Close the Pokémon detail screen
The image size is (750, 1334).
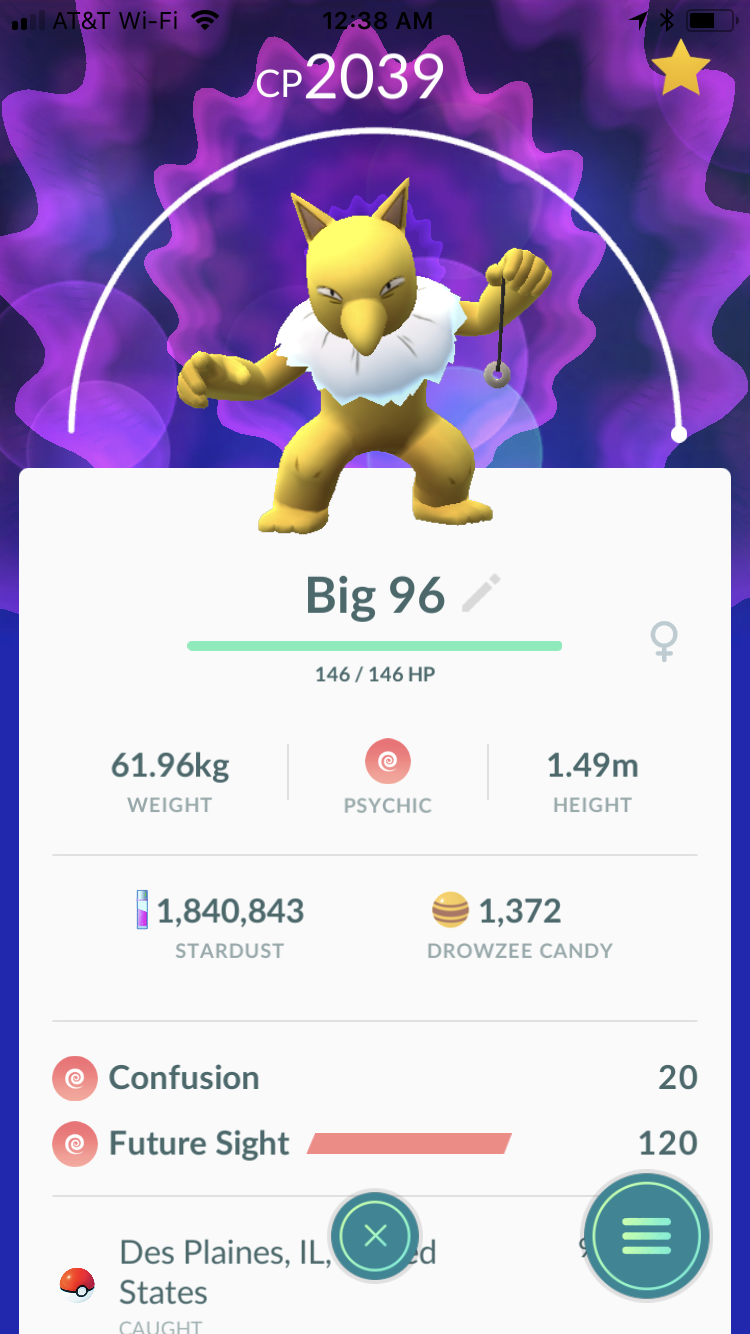(375, 1236)
